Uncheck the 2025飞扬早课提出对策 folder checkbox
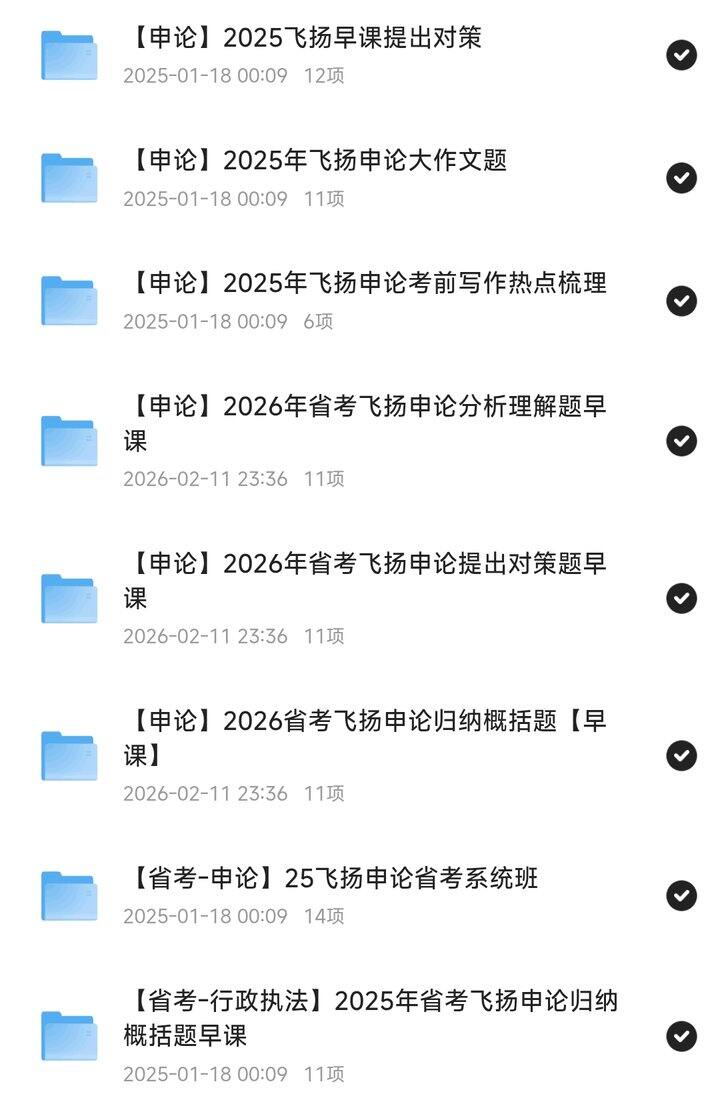The width and height of the screenshot is (720, 1096). pyautogui.click(x=682, y=55)
